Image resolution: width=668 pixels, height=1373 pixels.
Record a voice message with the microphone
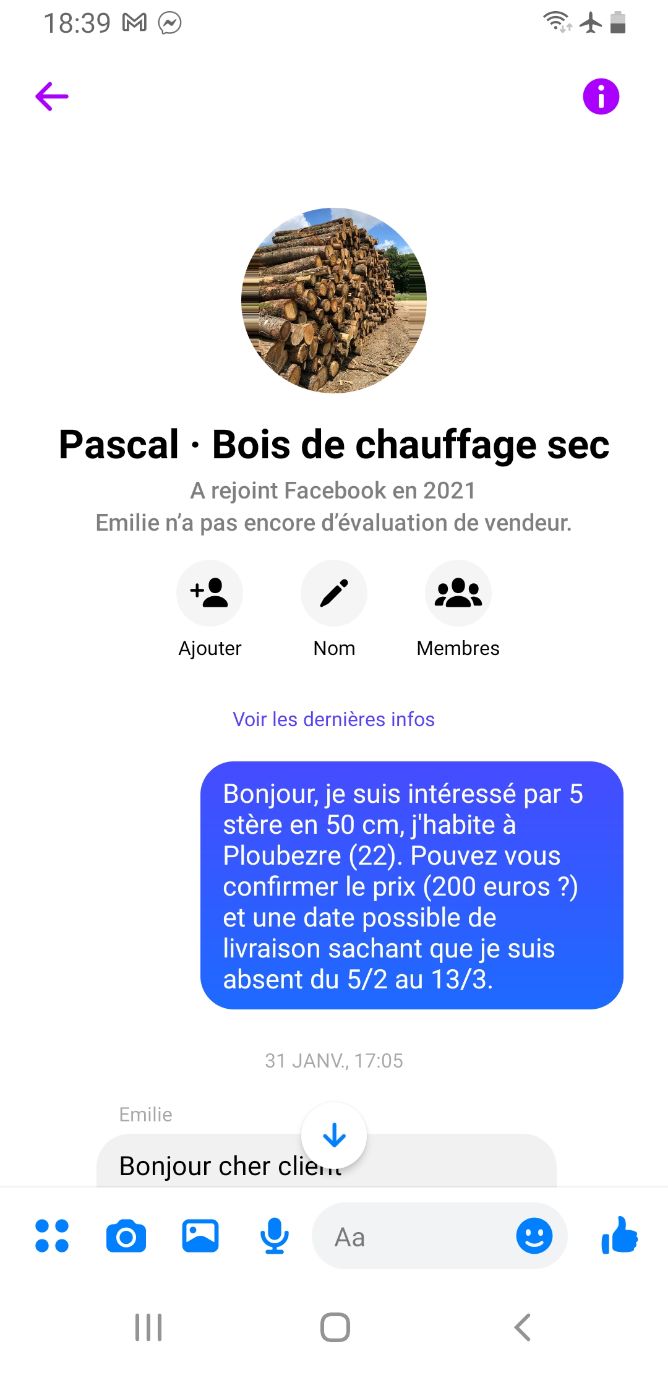coord(274,1237)
